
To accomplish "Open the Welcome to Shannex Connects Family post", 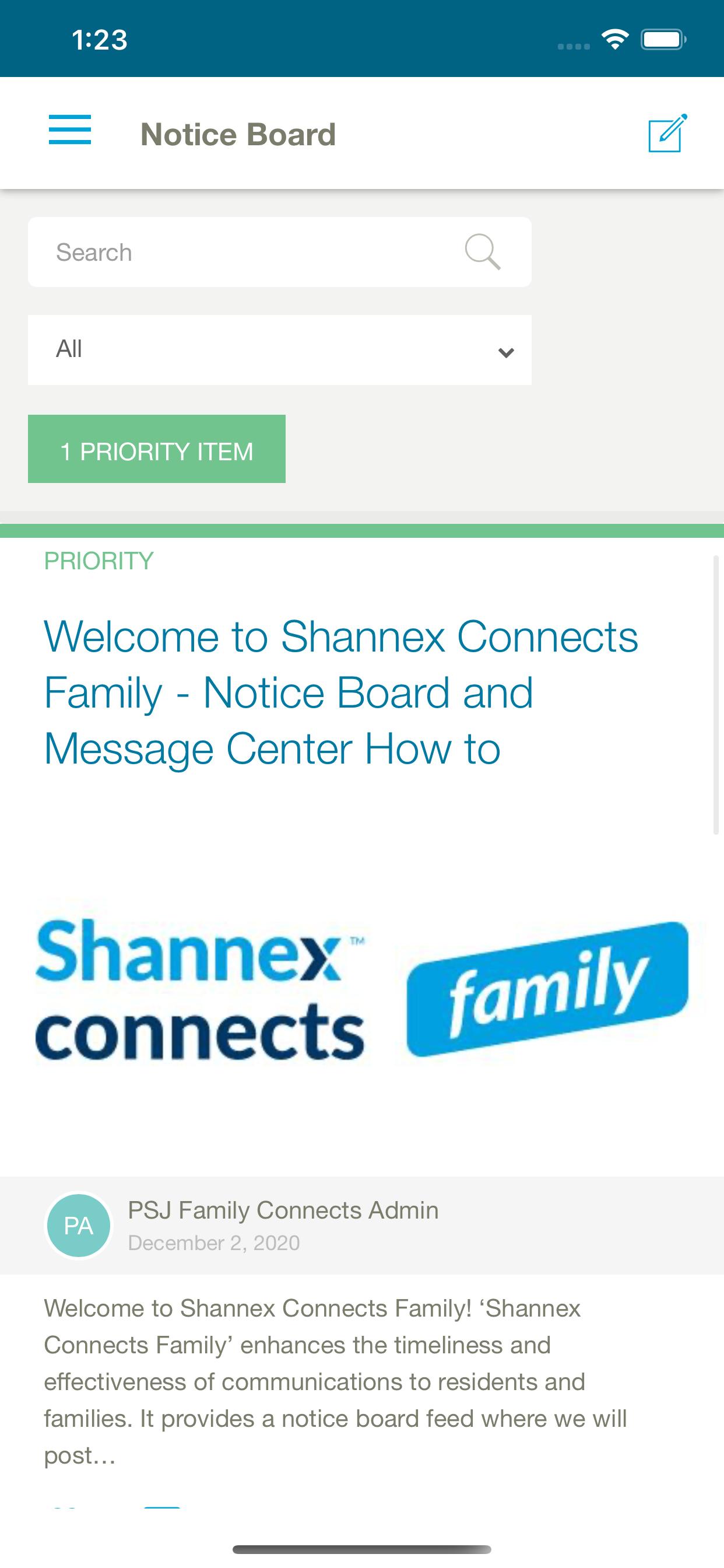I will pos(340,692).
